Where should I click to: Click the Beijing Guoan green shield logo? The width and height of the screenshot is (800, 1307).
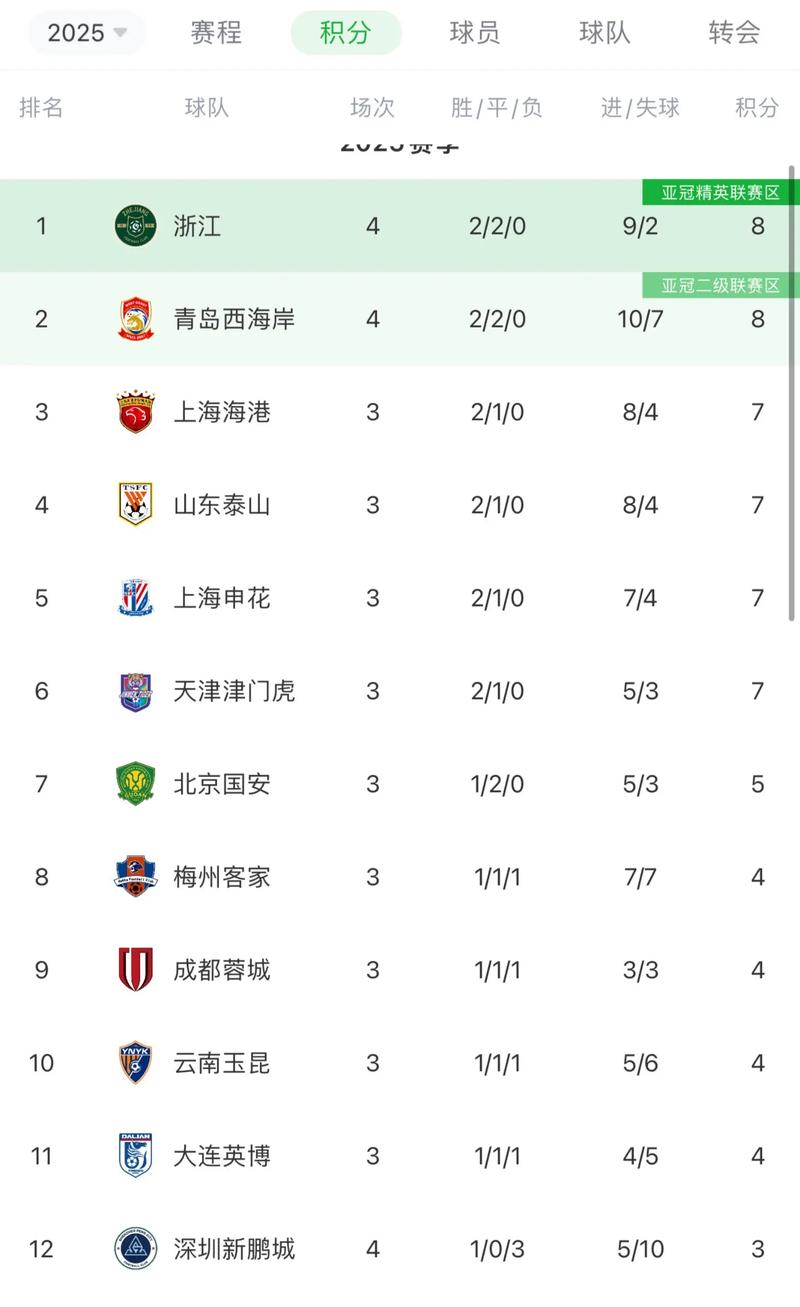point(133,784)
